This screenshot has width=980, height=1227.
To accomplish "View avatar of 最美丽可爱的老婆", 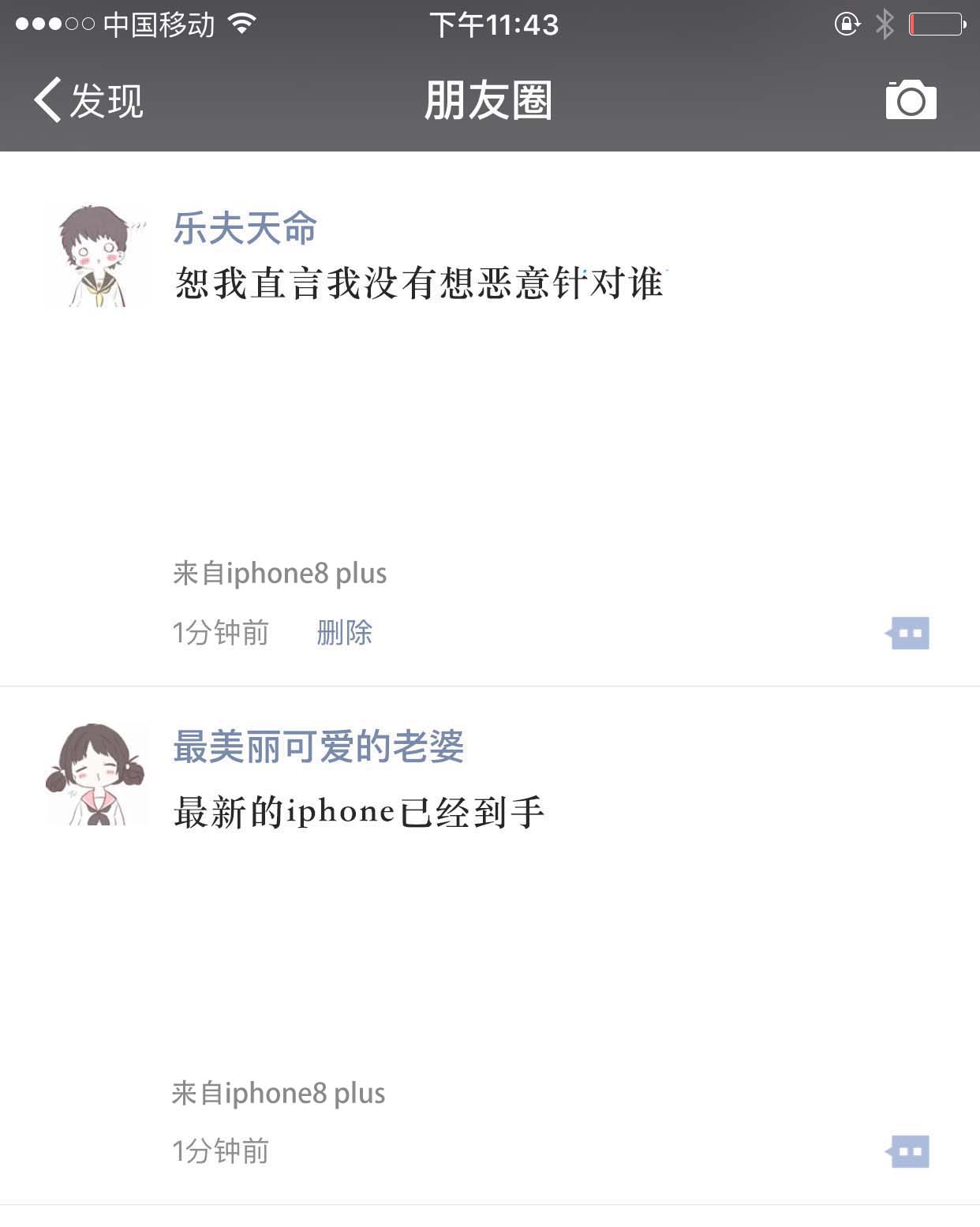I will [x=97, y=774].
